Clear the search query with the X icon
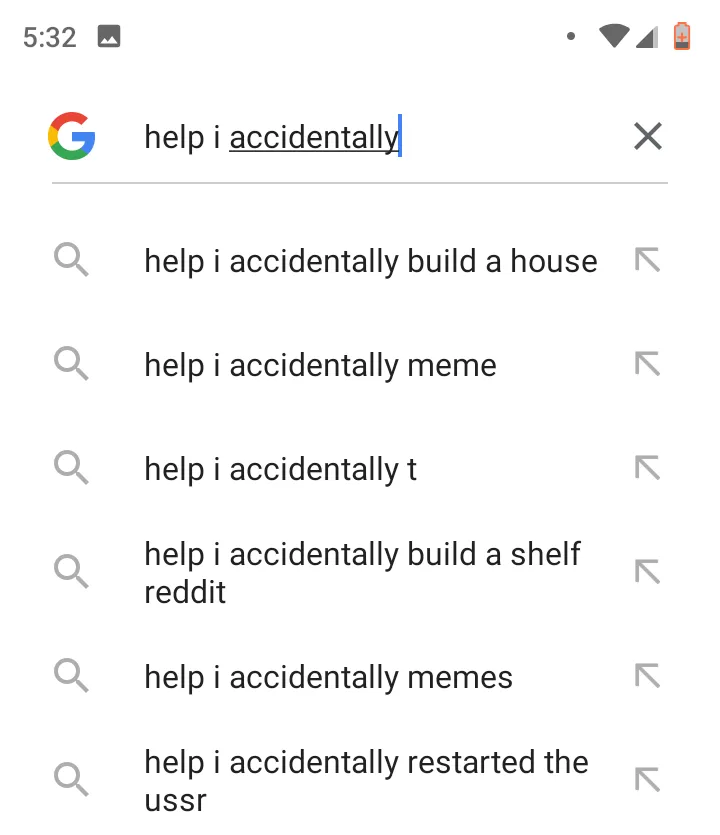The height and width of the screenshot is (835, 720). point(647,136)
